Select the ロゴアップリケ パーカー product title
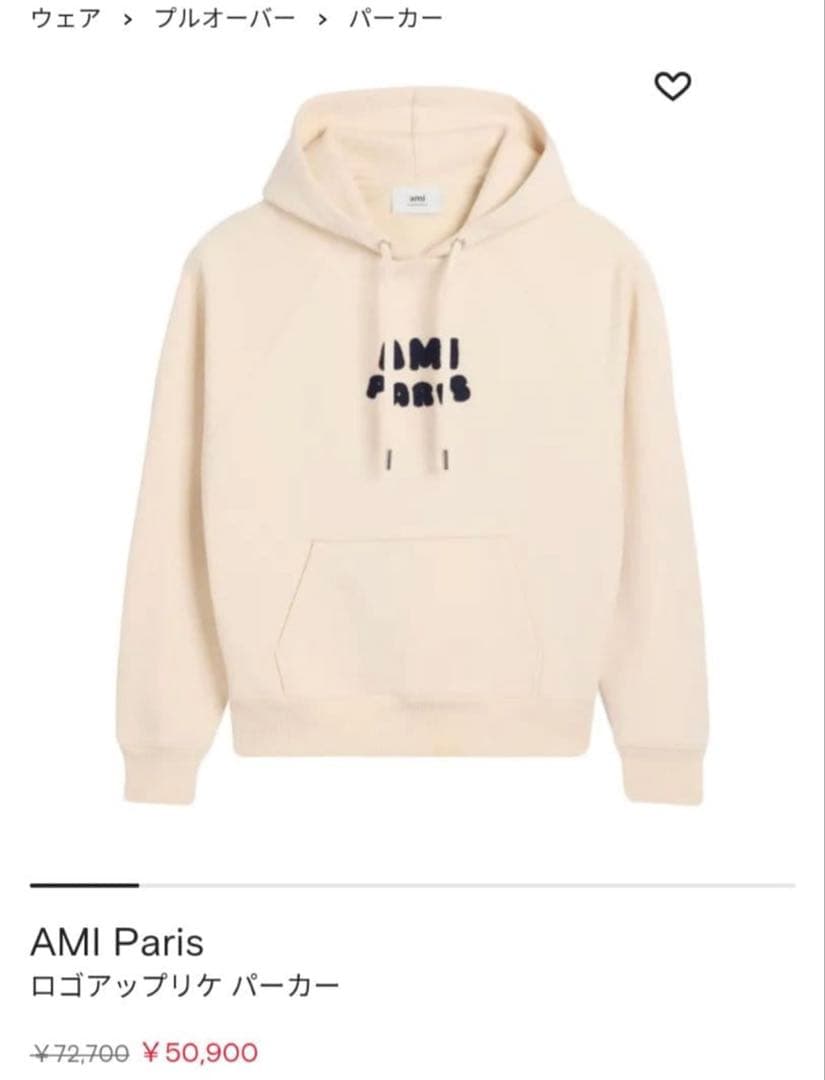This screenshot has height=1080, width=825. pos(185,983)
